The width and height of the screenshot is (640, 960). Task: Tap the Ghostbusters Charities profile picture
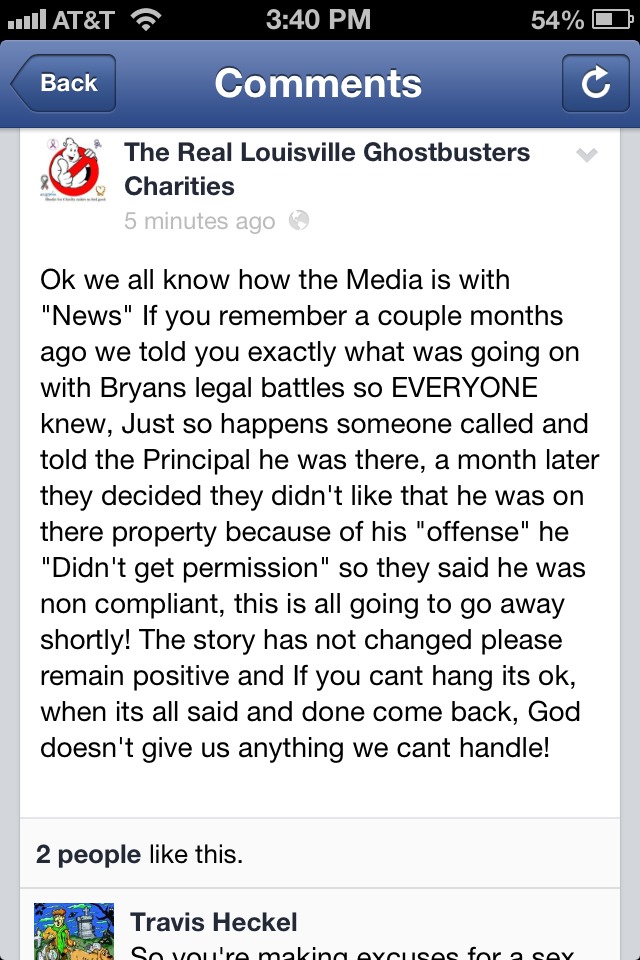(73, 170)
